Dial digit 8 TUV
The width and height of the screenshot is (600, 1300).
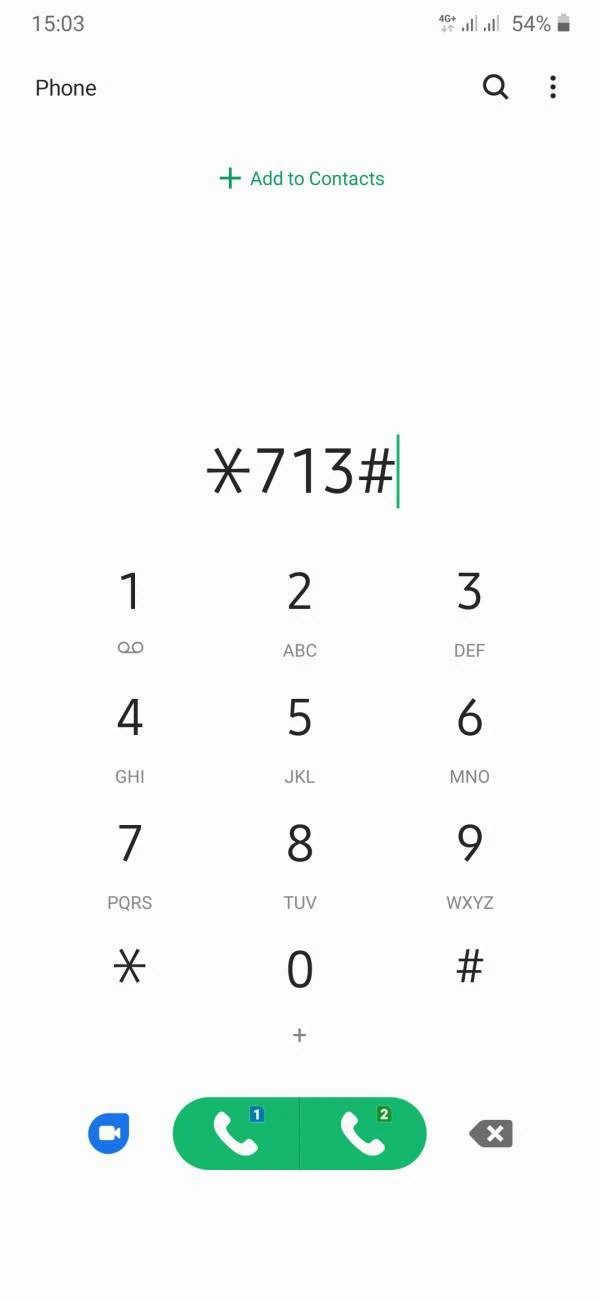(300, 858)
